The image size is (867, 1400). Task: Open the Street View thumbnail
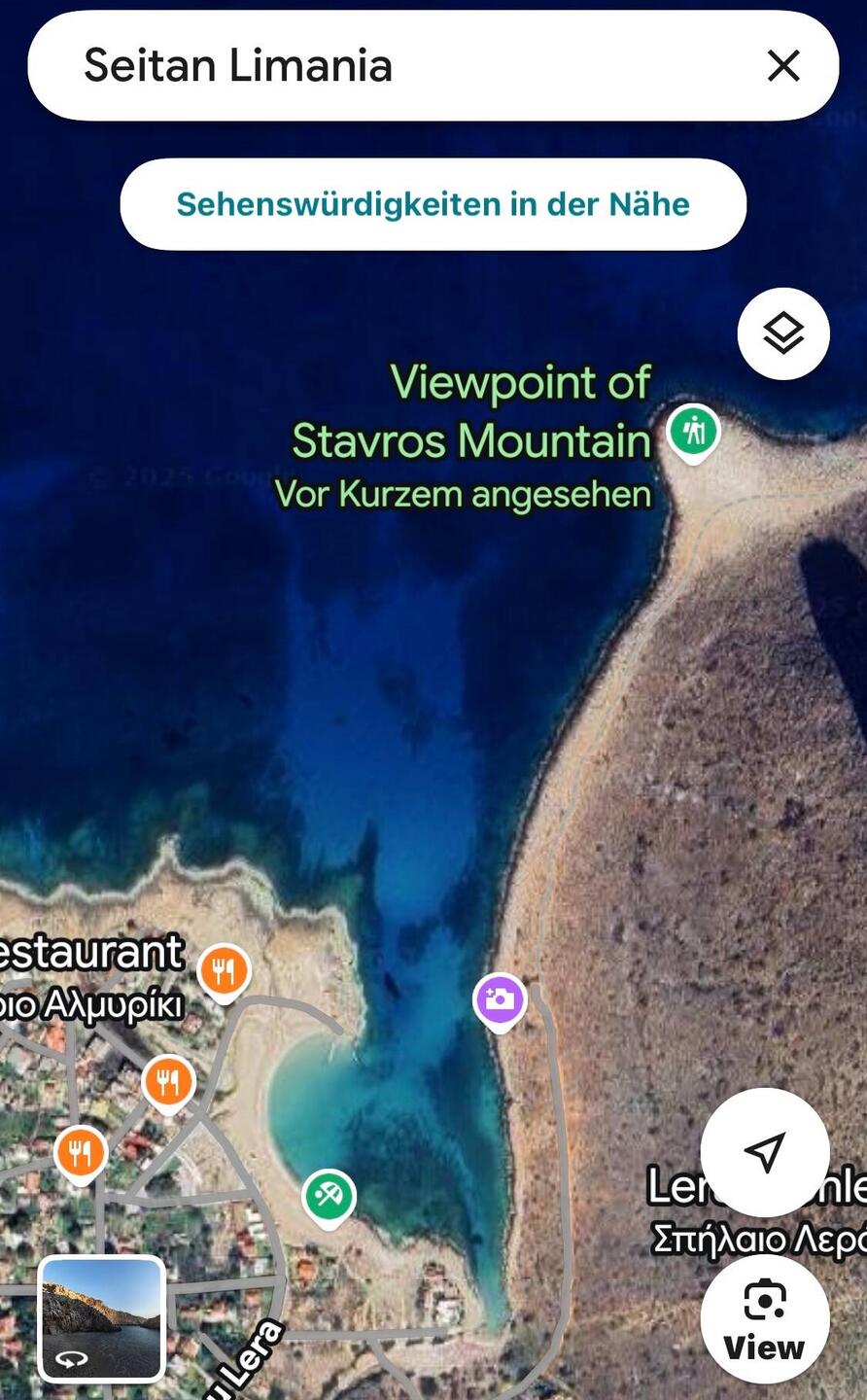click(x=102, y=1318)
